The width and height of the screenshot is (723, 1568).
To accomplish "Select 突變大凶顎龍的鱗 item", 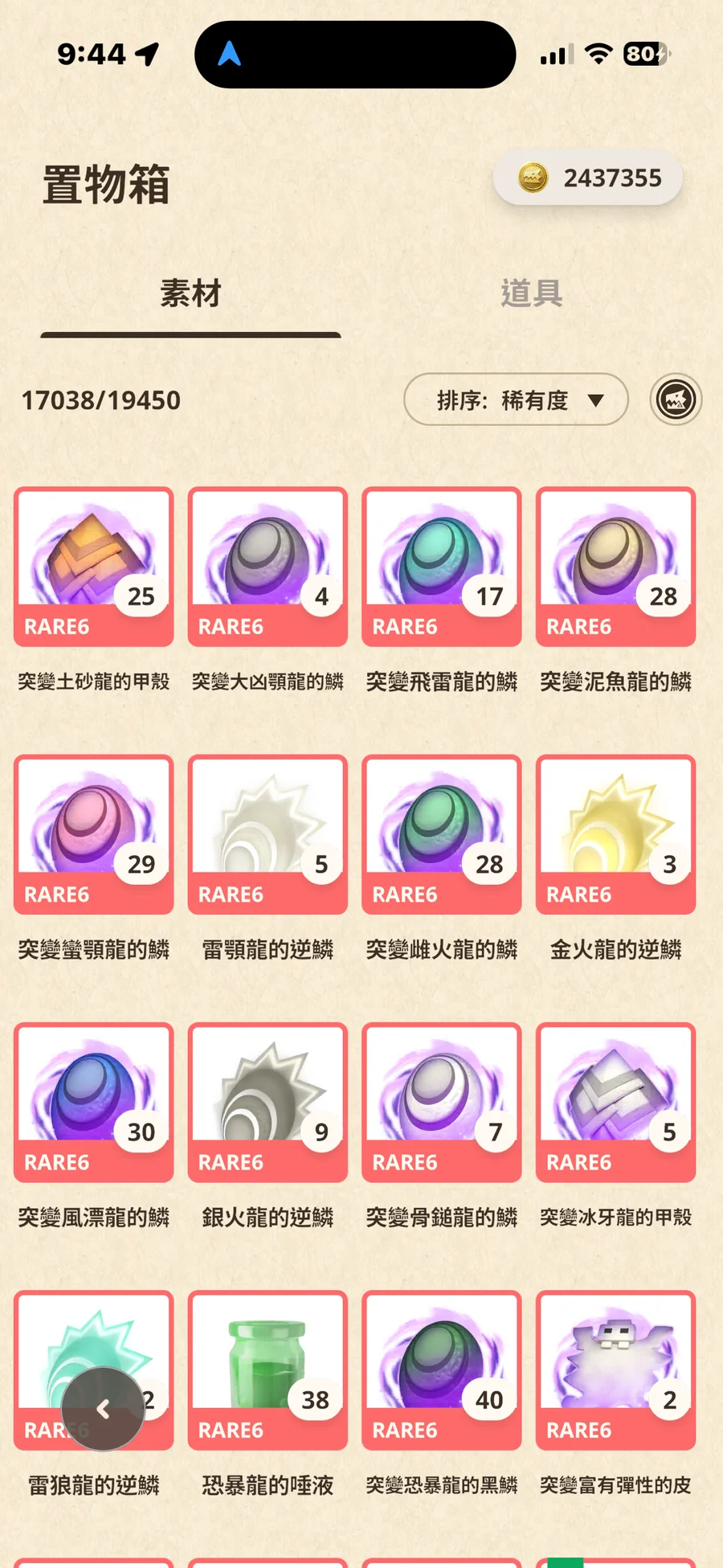I will [268, 567].
